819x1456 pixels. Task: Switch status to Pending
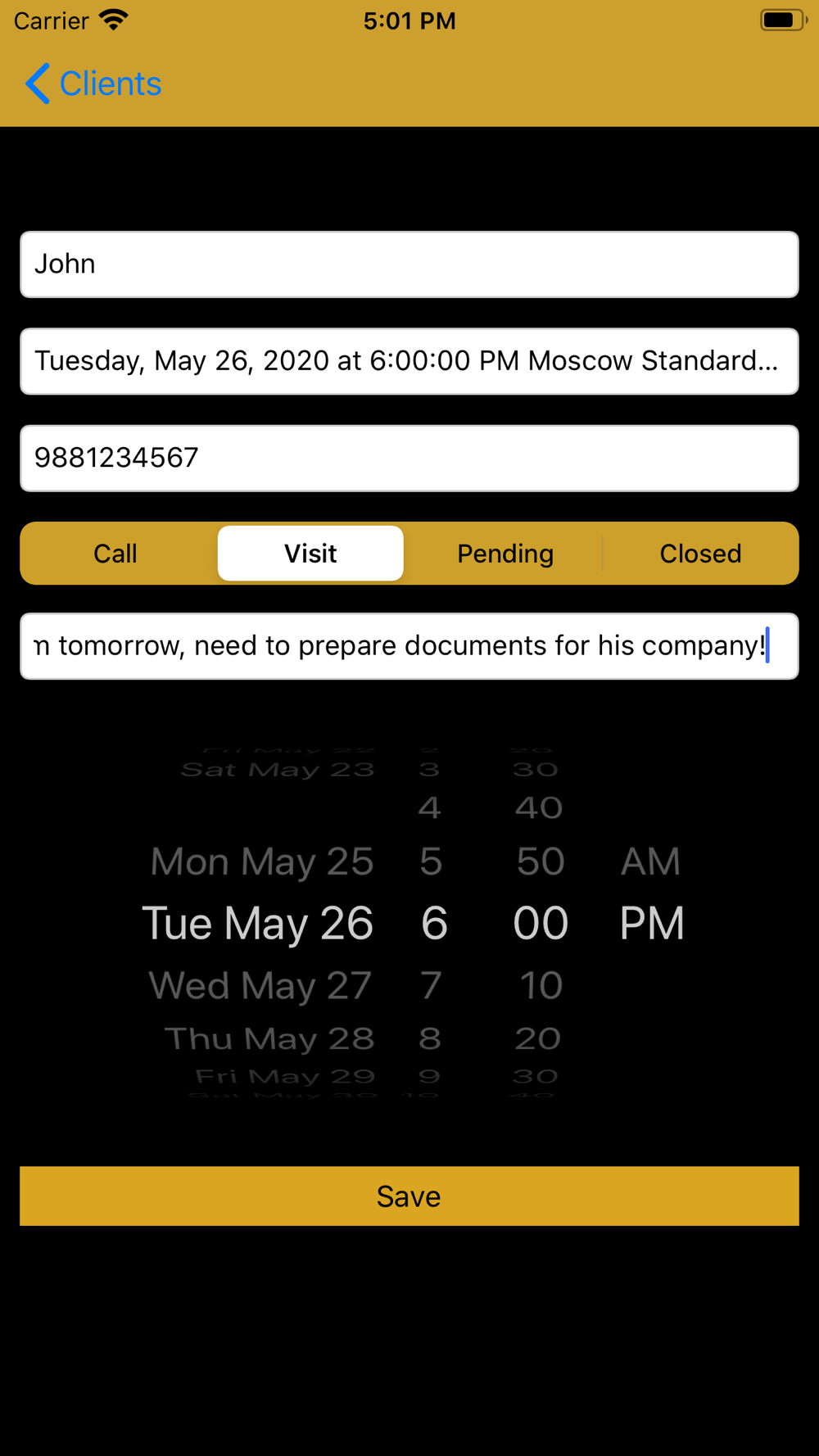click(505, 554)
